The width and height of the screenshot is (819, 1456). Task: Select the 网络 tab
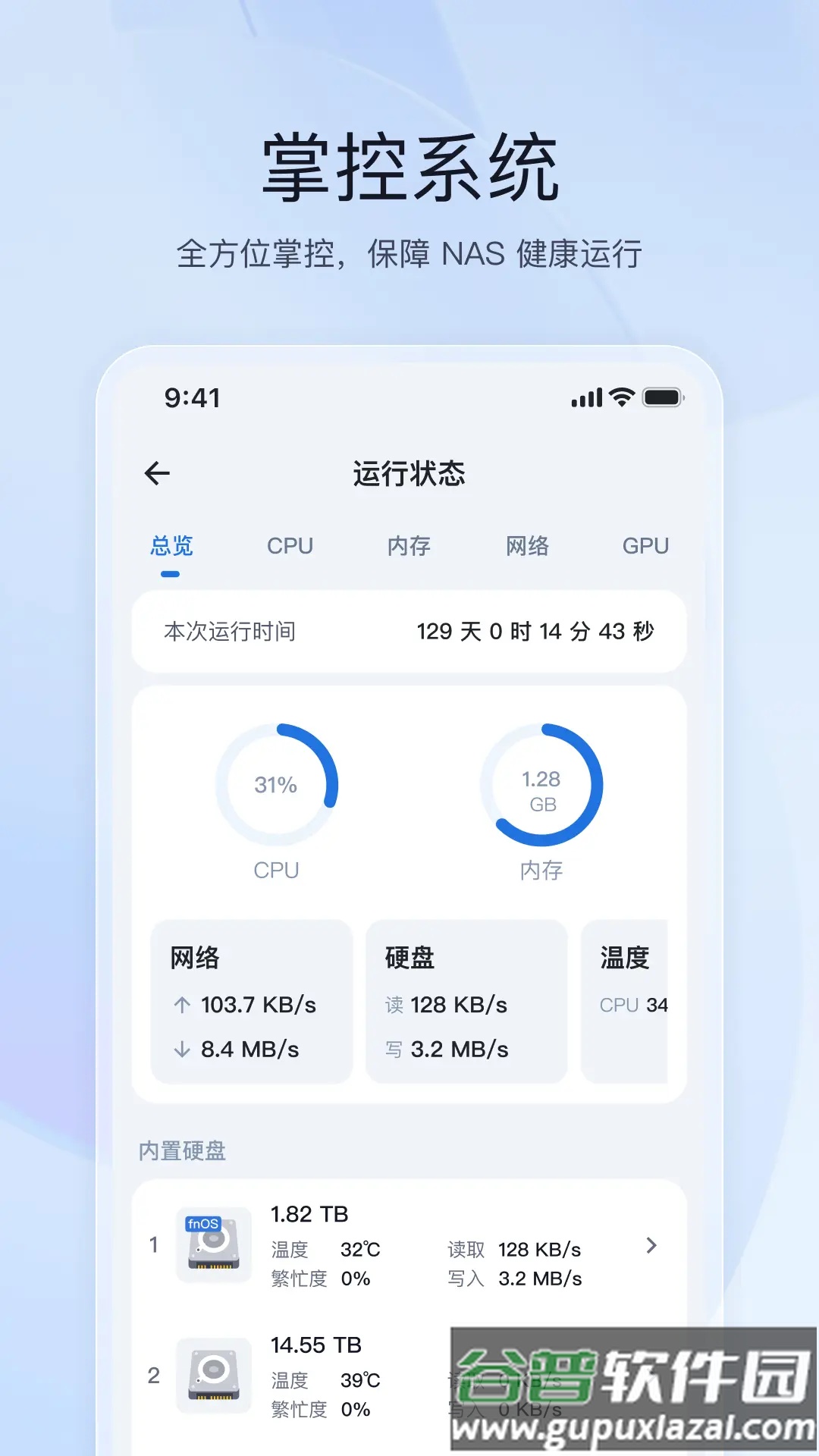[527, 546]
